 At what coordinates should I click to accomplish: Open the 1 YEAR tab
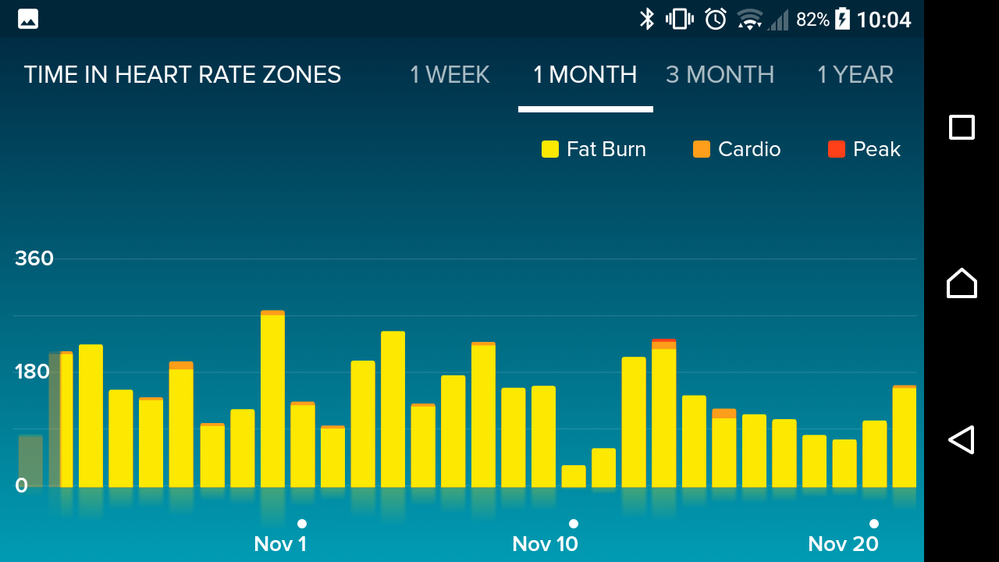pos(855,75)
